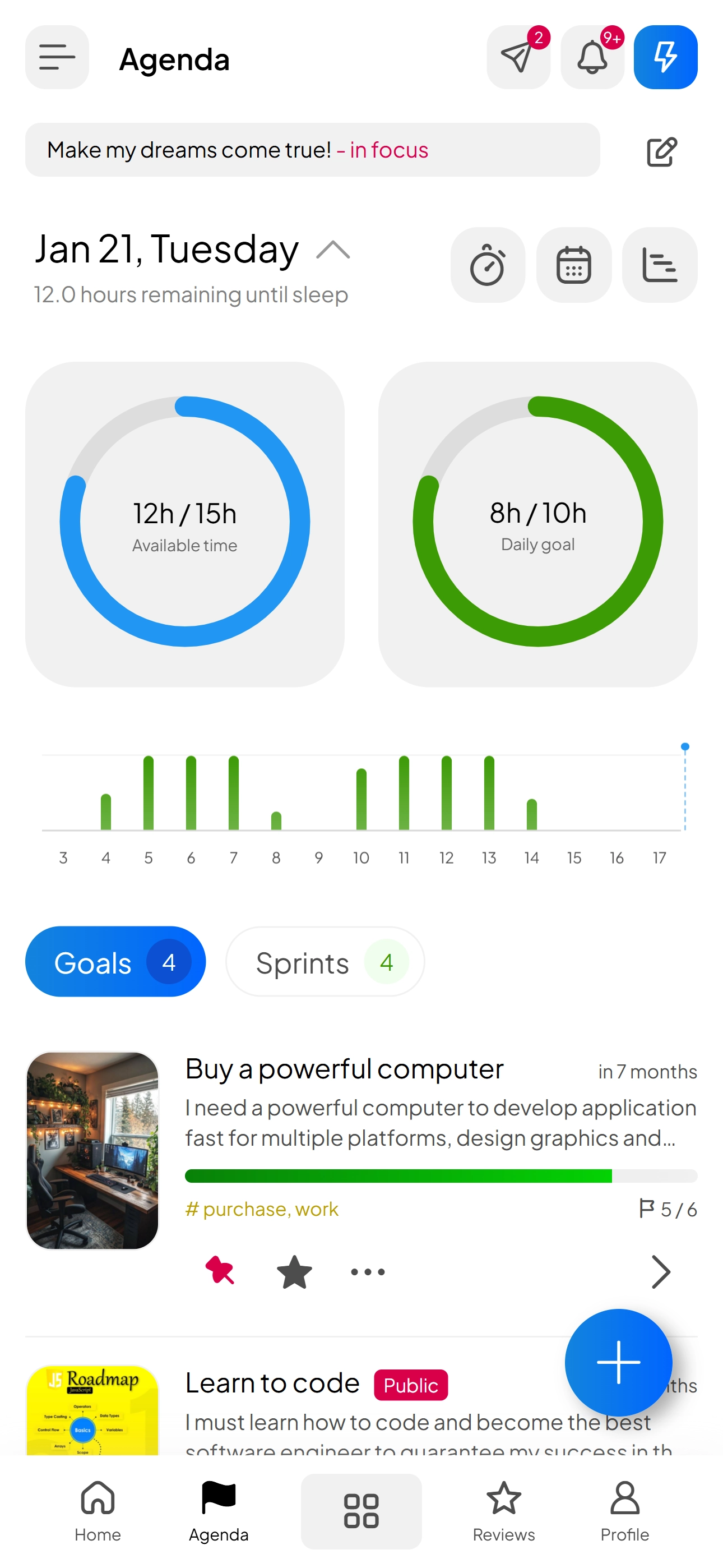Tap the blue lightning bolt button
Image resolution: width=723 pixels, height=1568 pixels.
point(665,57)
